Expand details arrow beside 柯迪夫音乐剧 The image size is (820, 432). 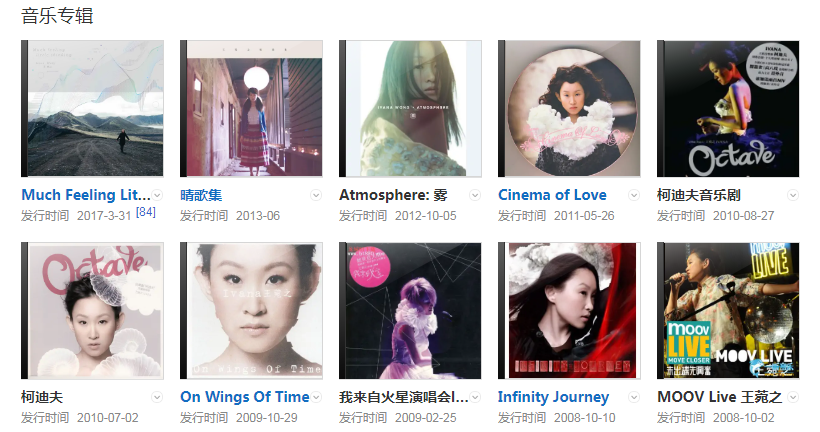[x=793, y=195]
